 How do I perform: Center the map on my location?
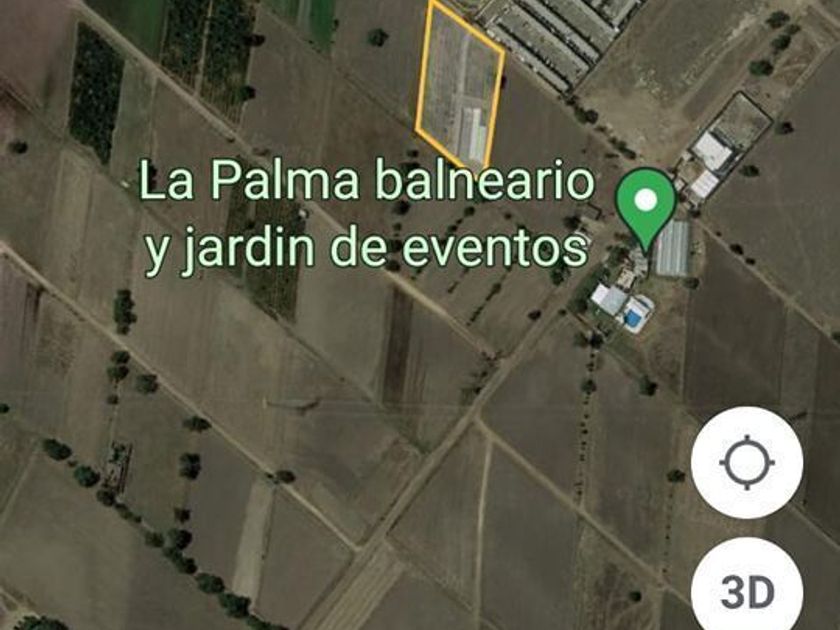coord(746,462)
